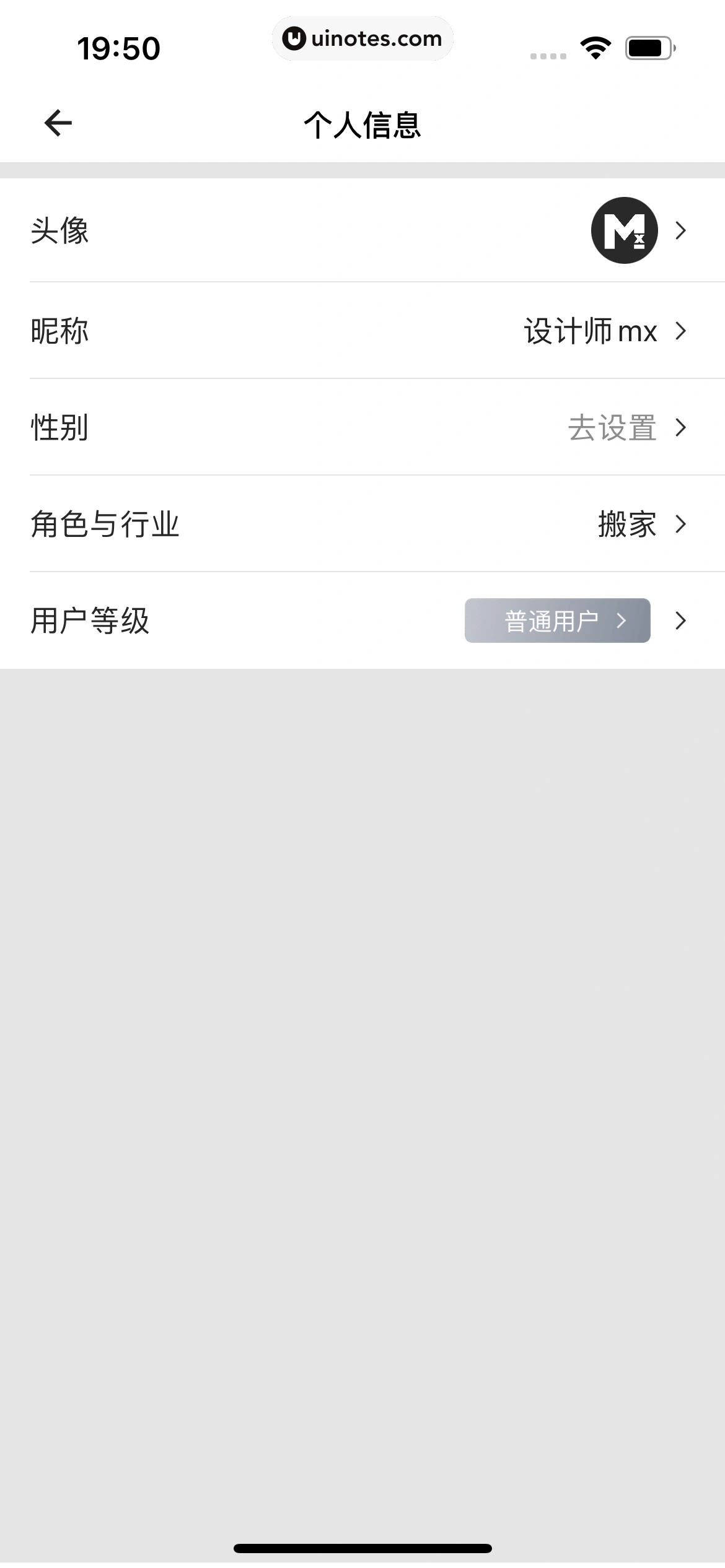Click the 昵称 label

60,332
